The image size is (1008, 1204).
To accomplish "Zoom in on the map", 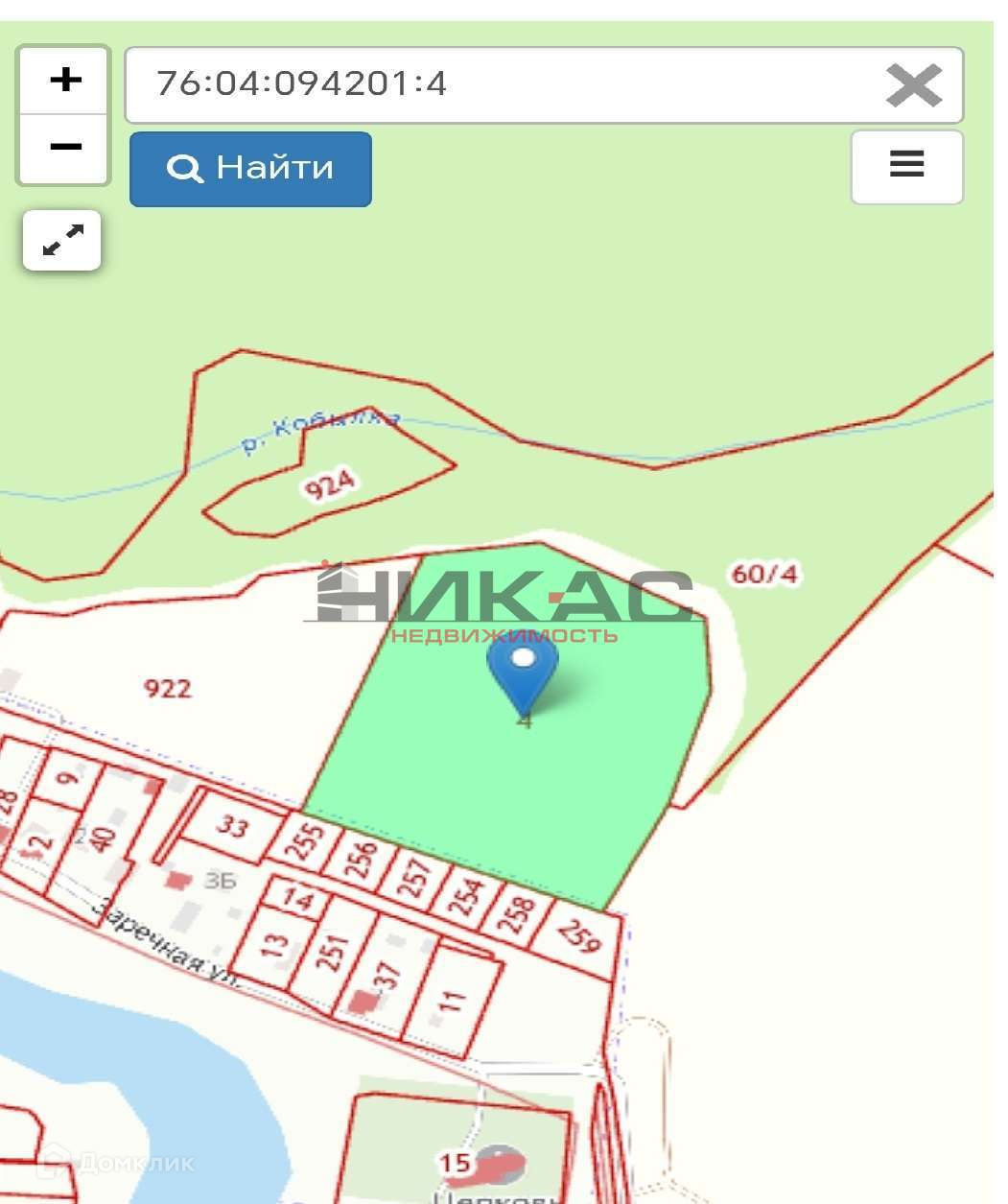I will click(x=64, y=81).
